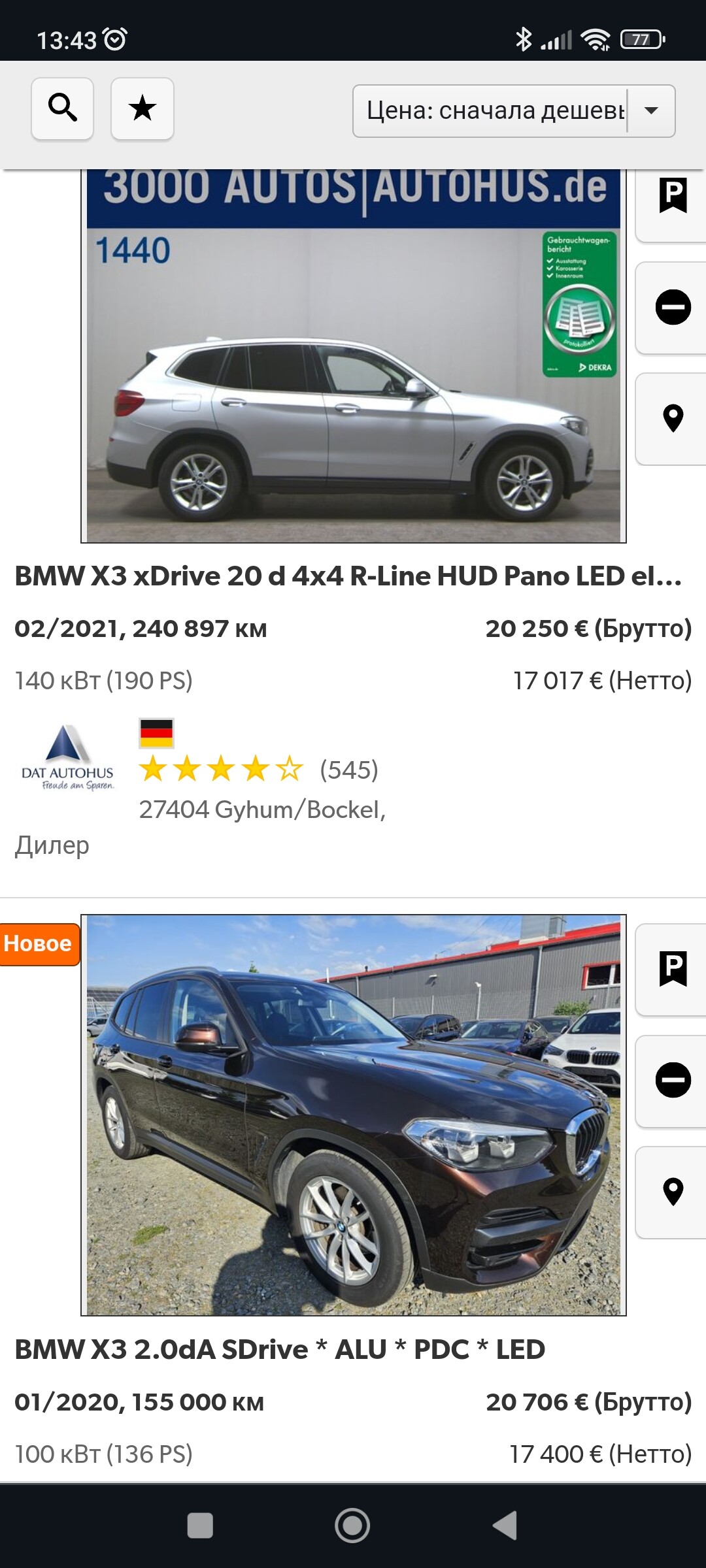Screen dimensions: 706x1568
Task: Hide the BMW X3 xDrive 20 d listing
Action: 673,307
